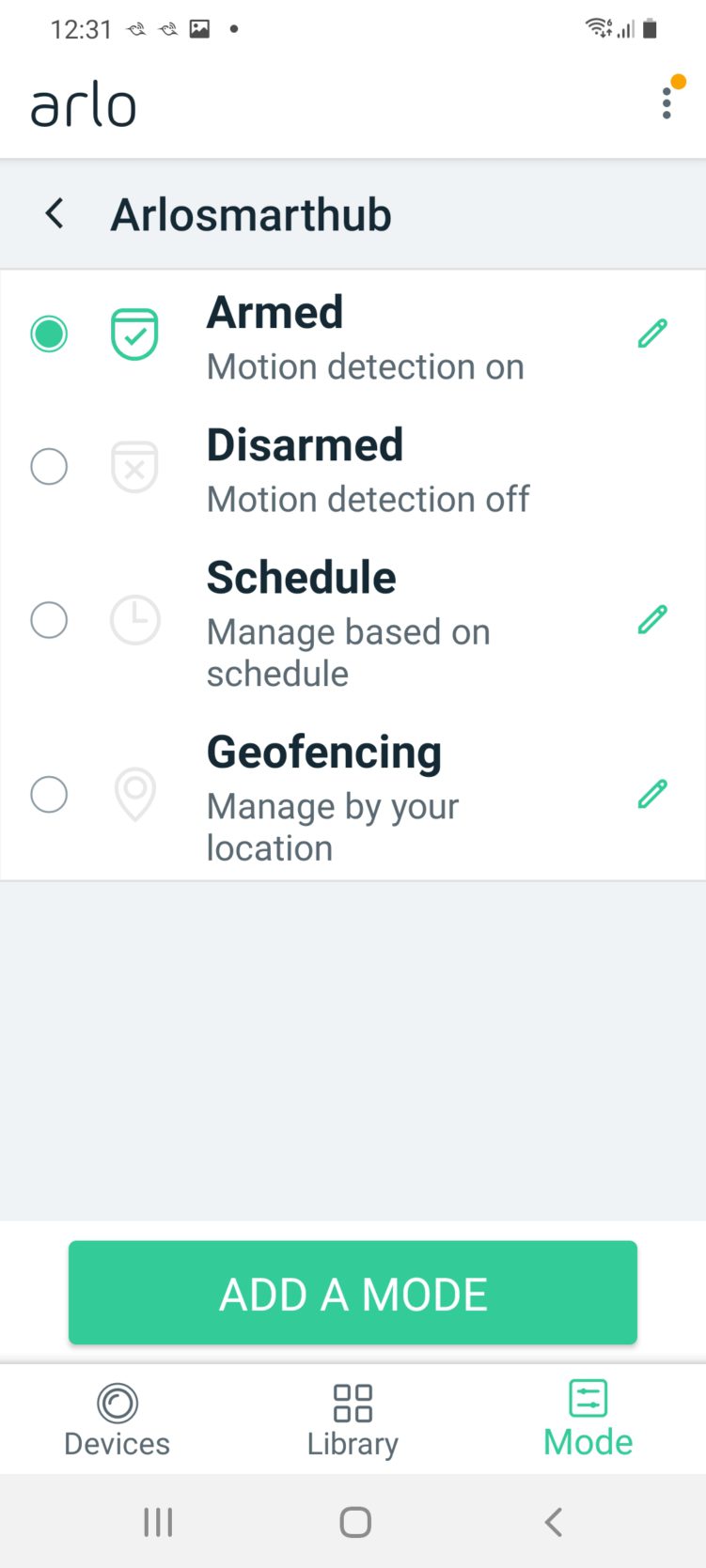Click the Arlo logo
Screen dimensions: 706x1568
point(83,103)
